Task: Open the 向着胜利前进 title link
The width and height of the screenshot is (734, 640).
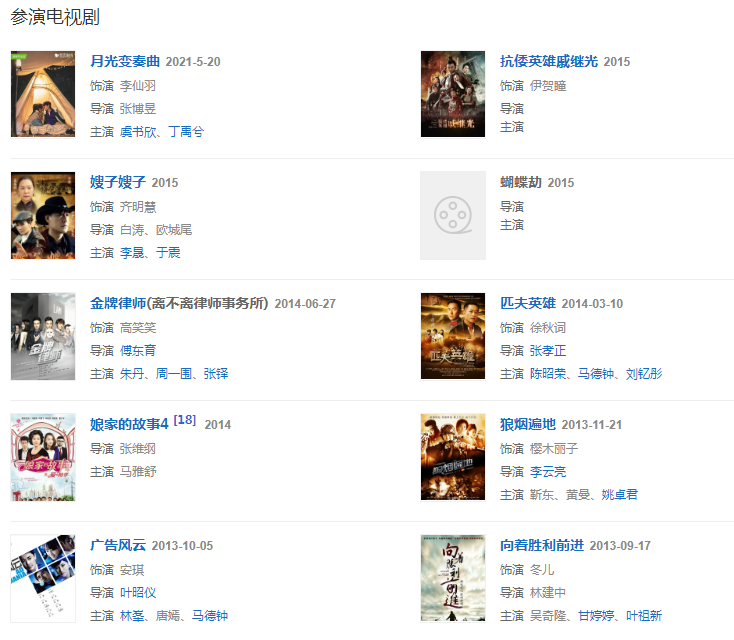Action: point(541,546)
